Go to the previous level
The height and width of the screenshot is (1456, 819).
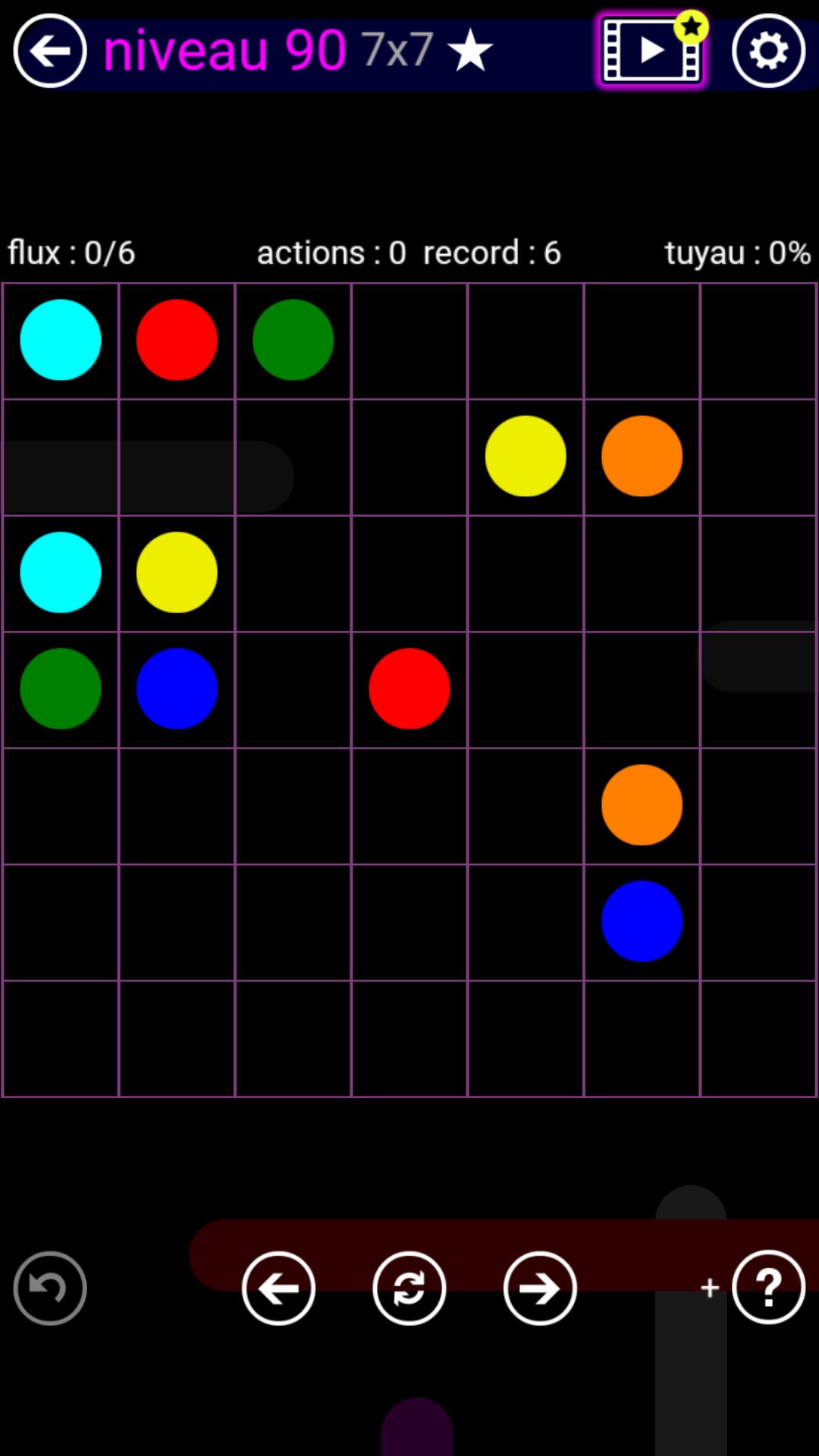[278, 1288]
